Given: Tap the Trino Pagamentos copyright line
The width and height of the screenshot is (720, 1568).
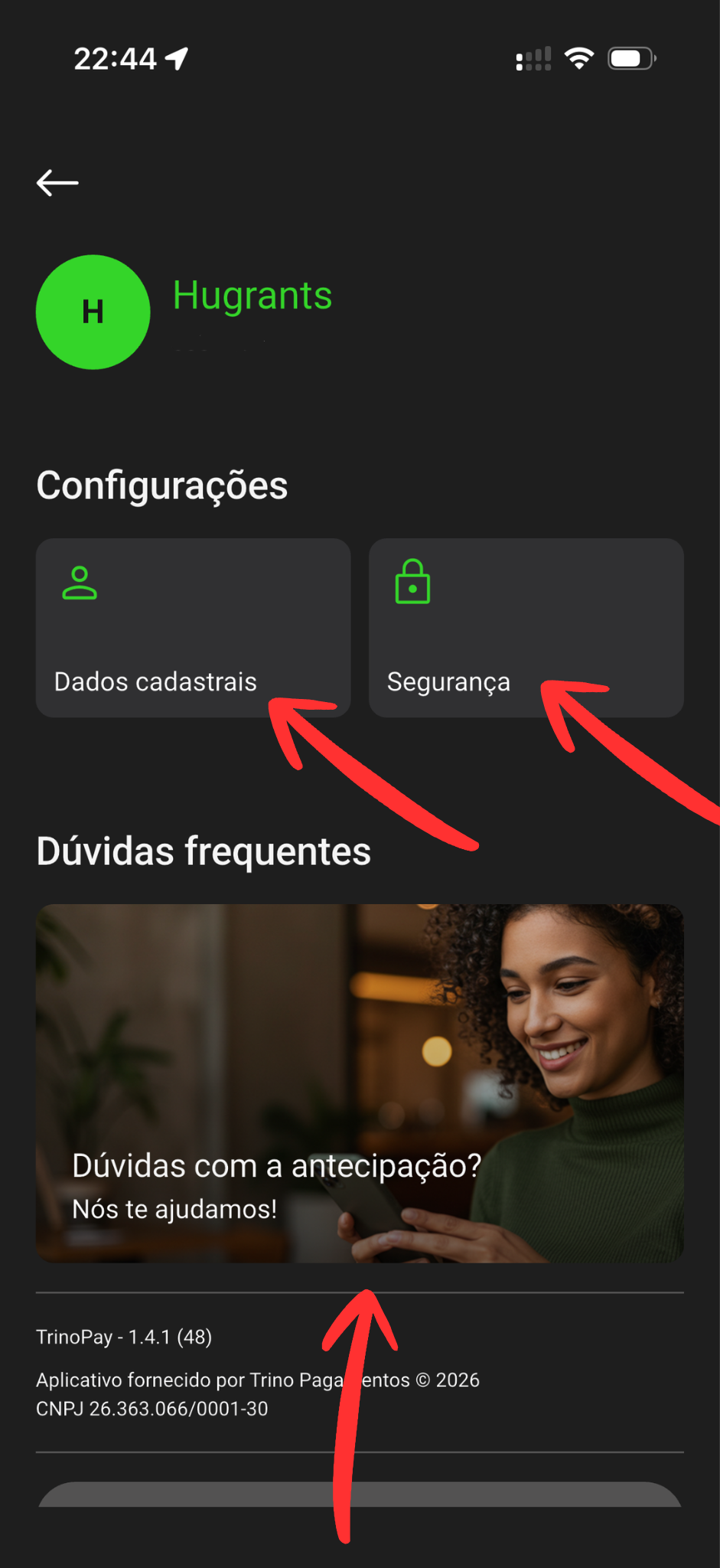Looking at the screenshot, I should click(x=258, y=1380).
